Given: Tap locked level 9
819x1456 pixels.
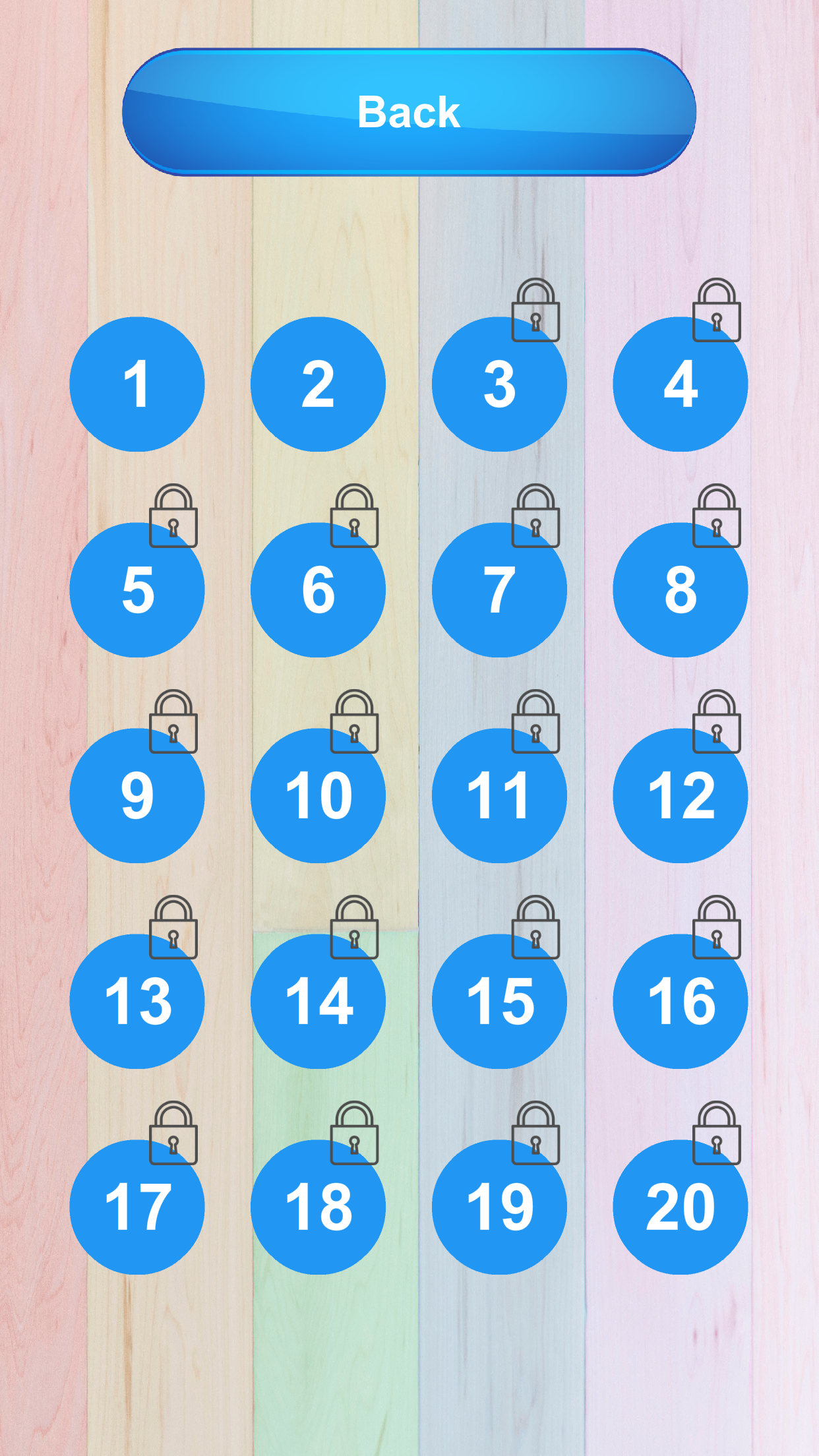Looking at the screenshot, I should tap(137, 796).
